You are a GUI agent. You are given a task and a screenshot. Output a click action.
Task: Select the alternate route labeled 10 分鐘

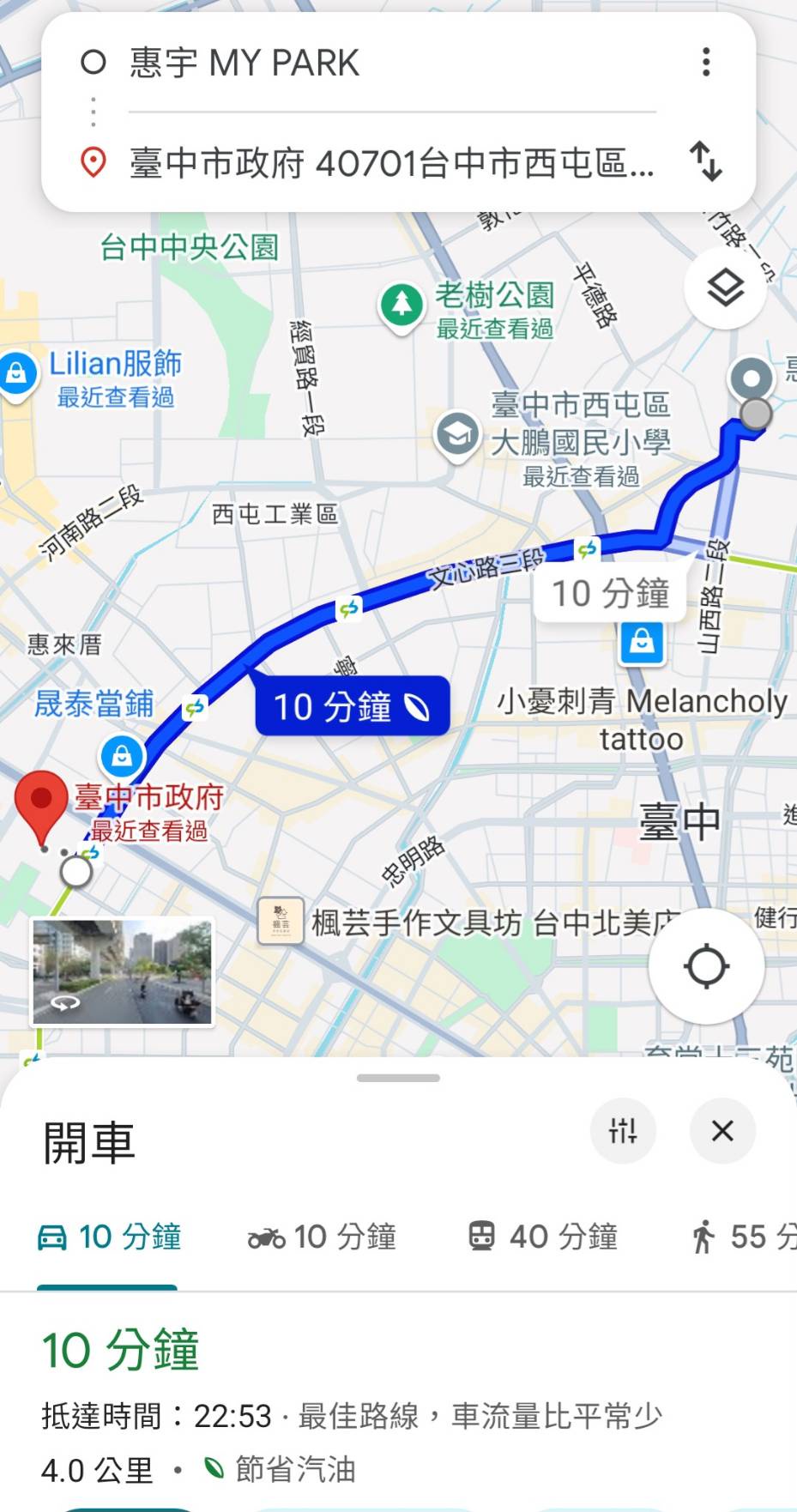point(610,593)
